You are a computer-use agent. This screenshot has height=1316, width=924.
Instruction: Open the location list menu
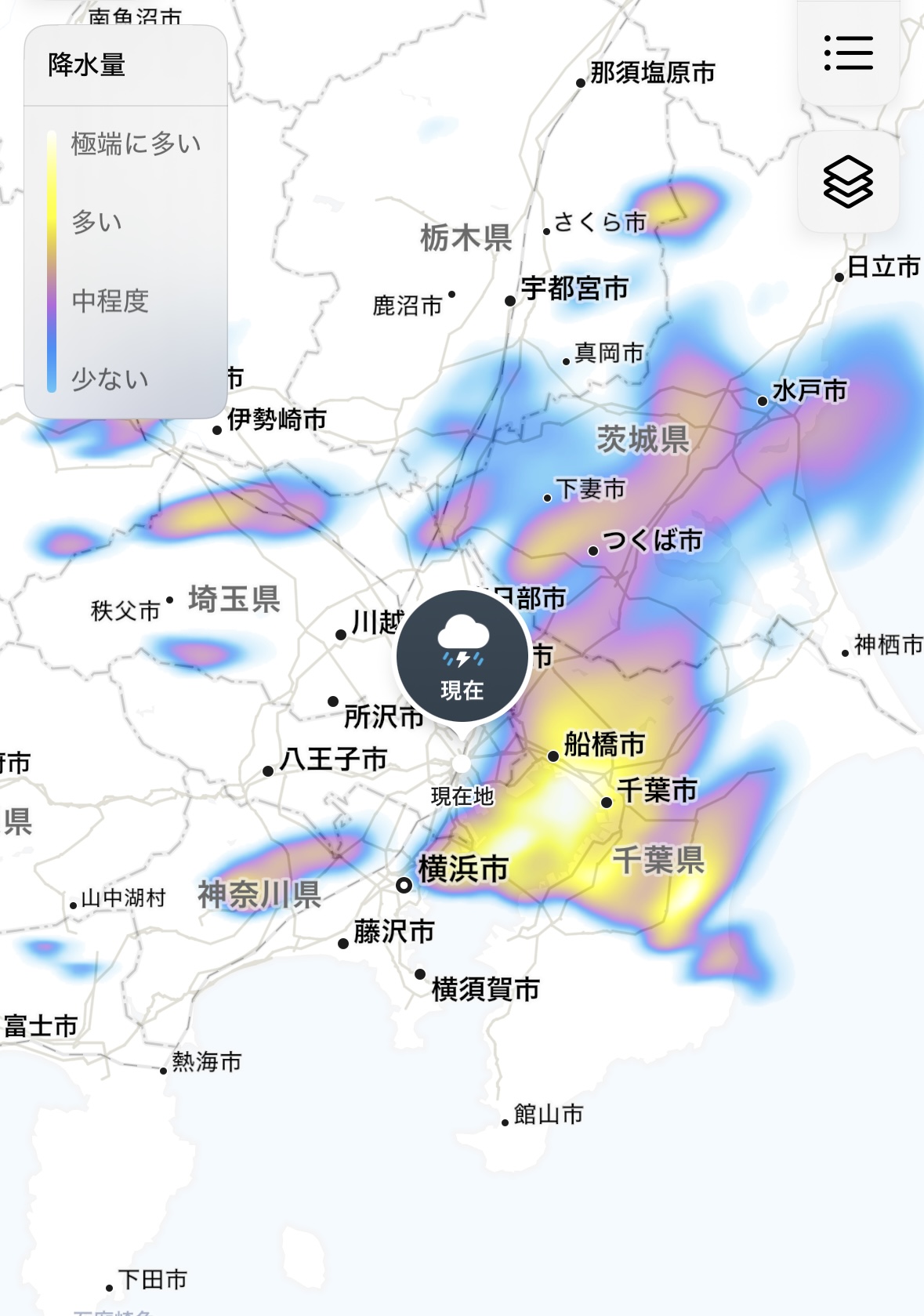[x=848, y=53]
